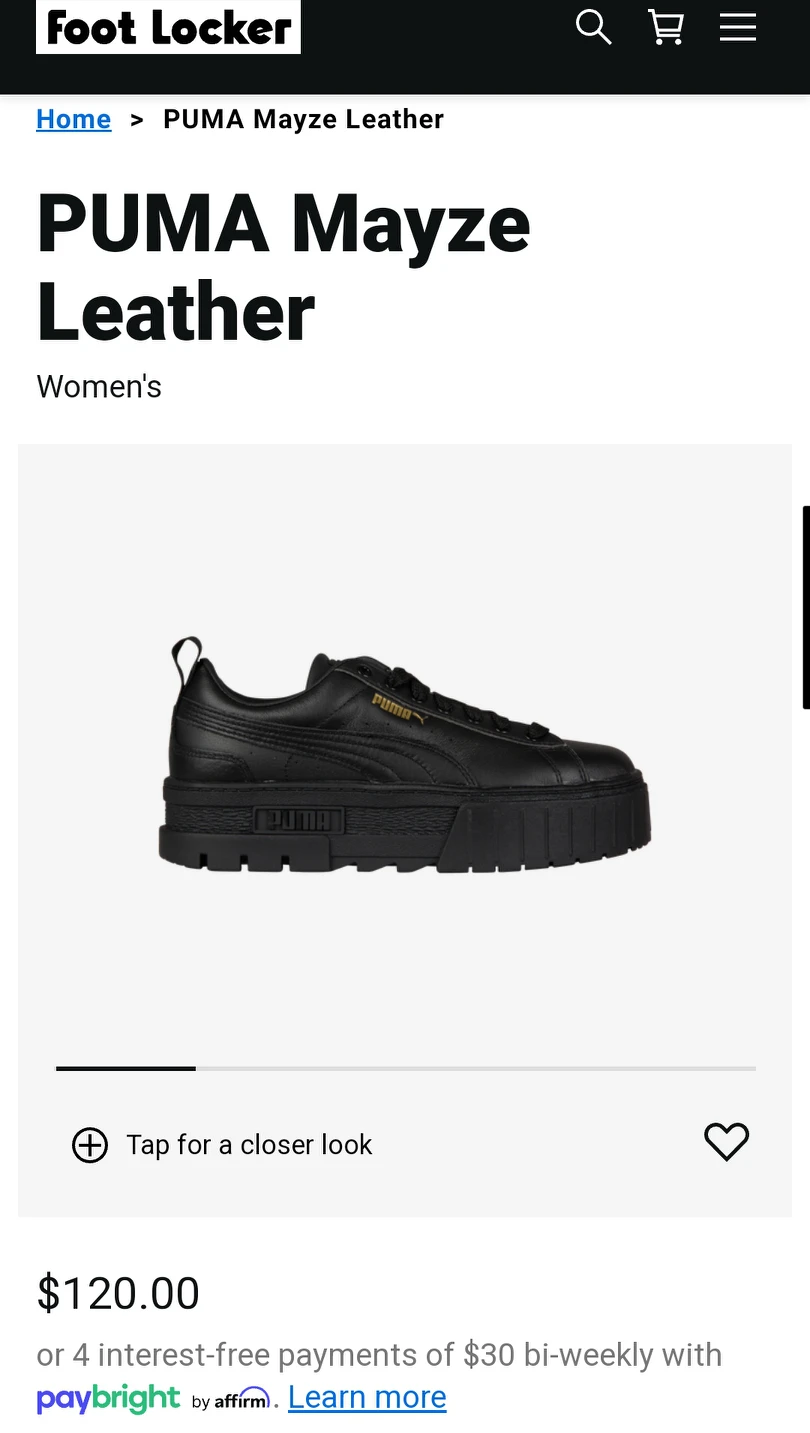Open the PUMA Mayze shoe image
810x1433 pixels.
click(x=405, y=755)
